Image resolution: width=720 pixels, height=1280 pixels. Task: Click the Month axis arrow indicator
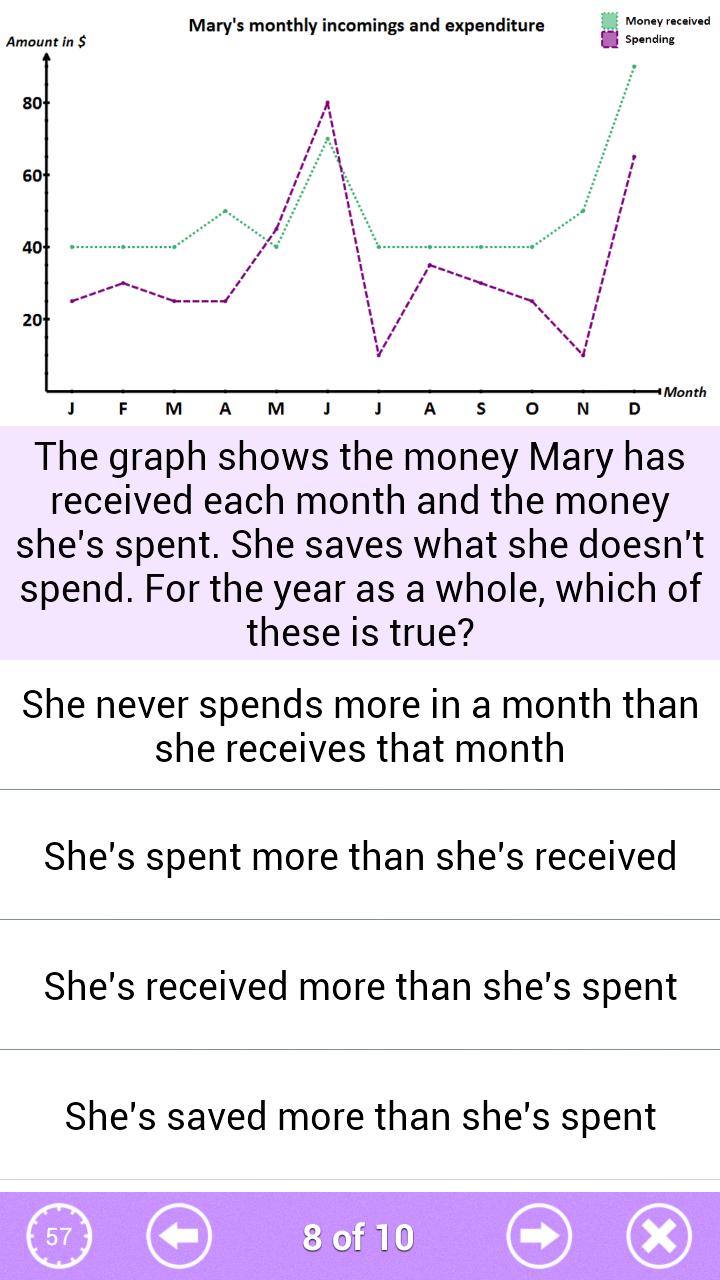(661, 392)
